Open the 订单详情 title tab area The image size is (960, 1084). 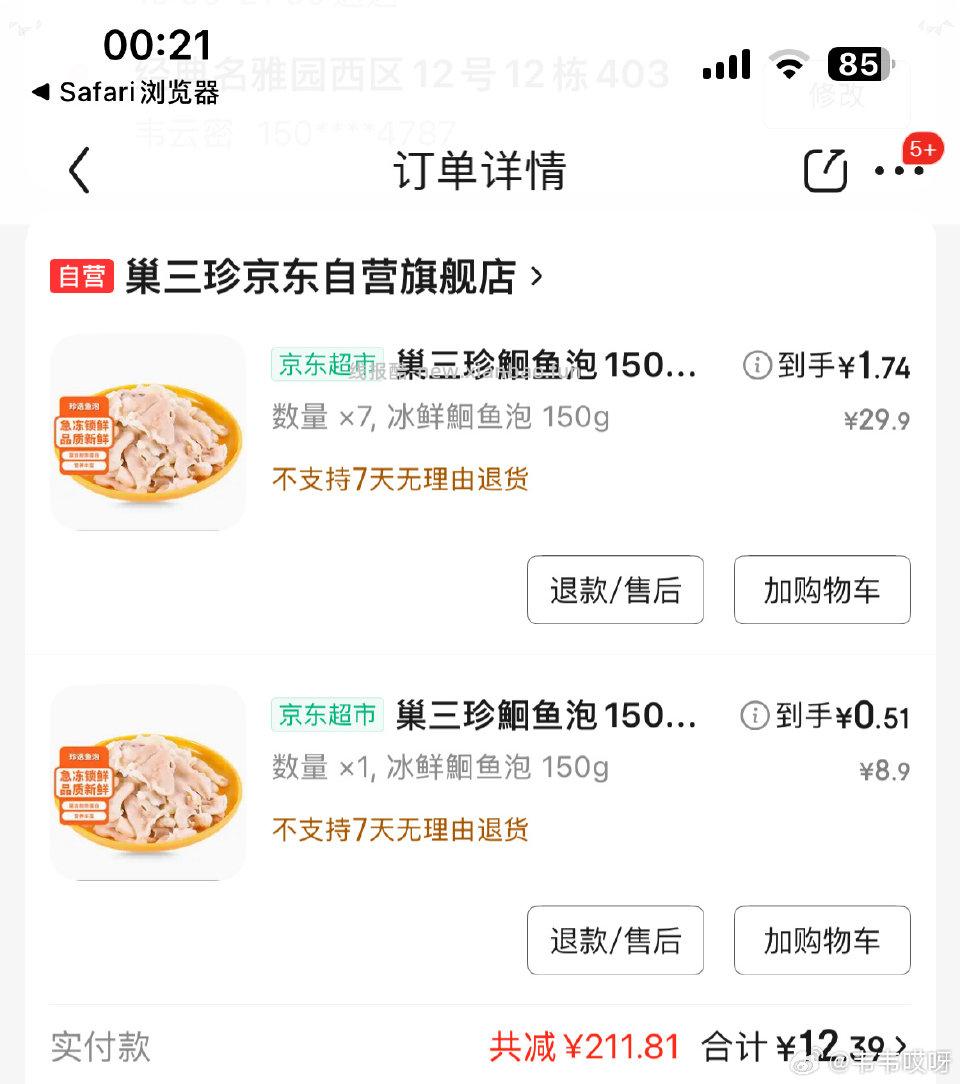[x=479, y=172]
